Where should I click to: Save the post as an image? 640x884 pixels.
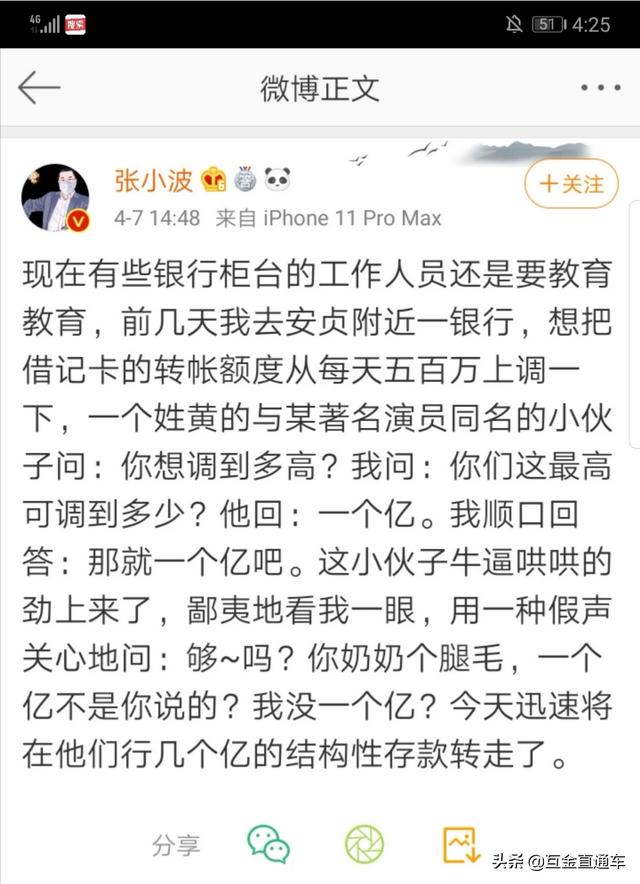(x=461, y=844)
